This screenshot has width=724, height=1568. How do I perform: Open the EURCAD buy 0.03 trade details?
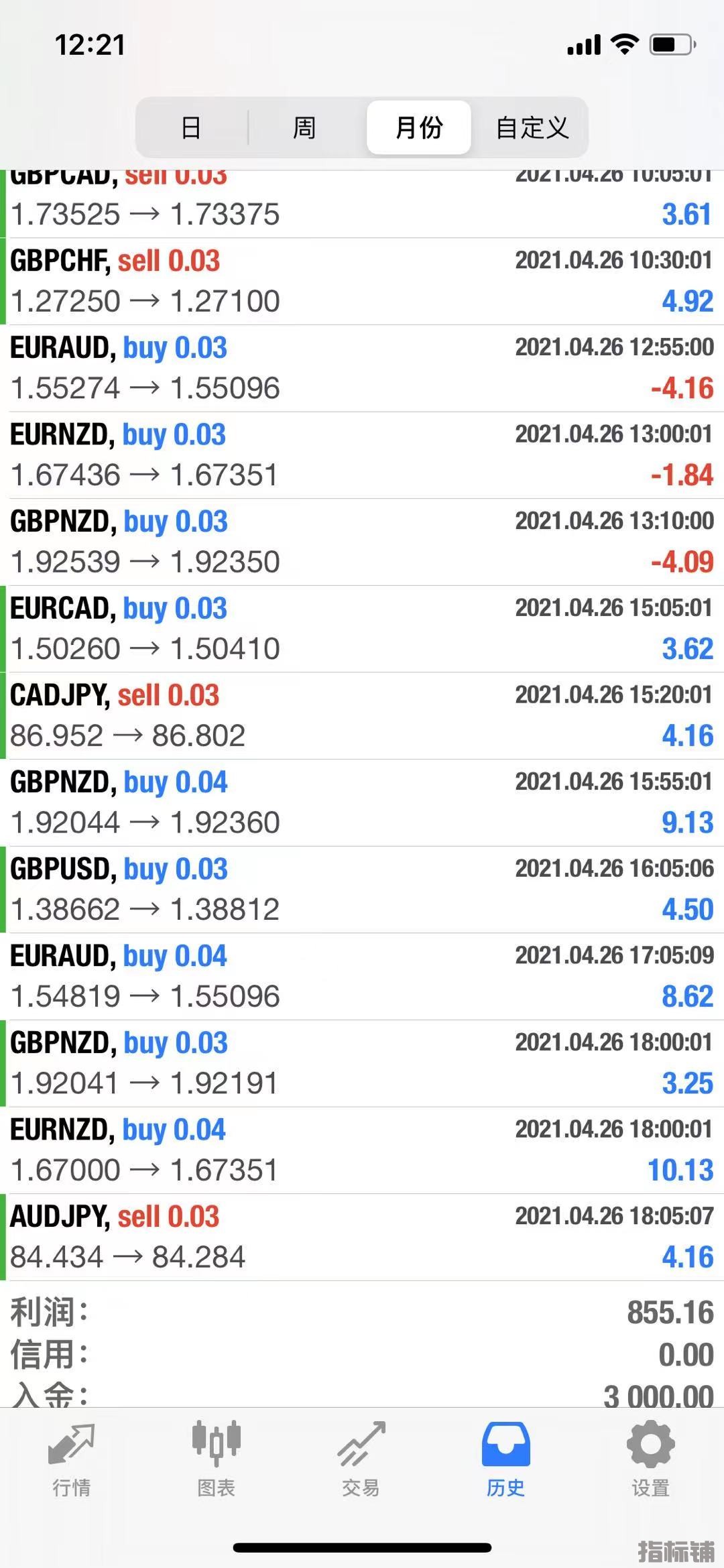tap(362, 629)
